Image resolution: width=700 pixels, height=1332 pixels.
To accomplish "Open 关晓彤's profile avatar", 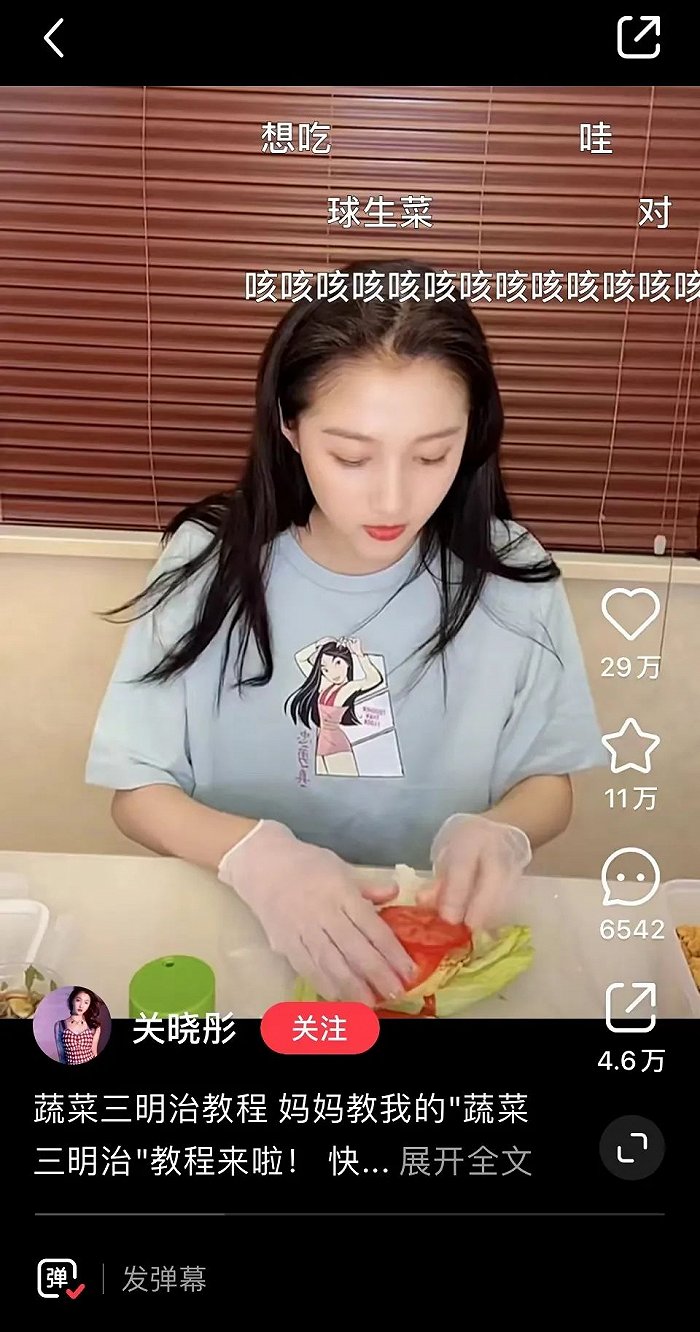I will [x=72, y=1025].
